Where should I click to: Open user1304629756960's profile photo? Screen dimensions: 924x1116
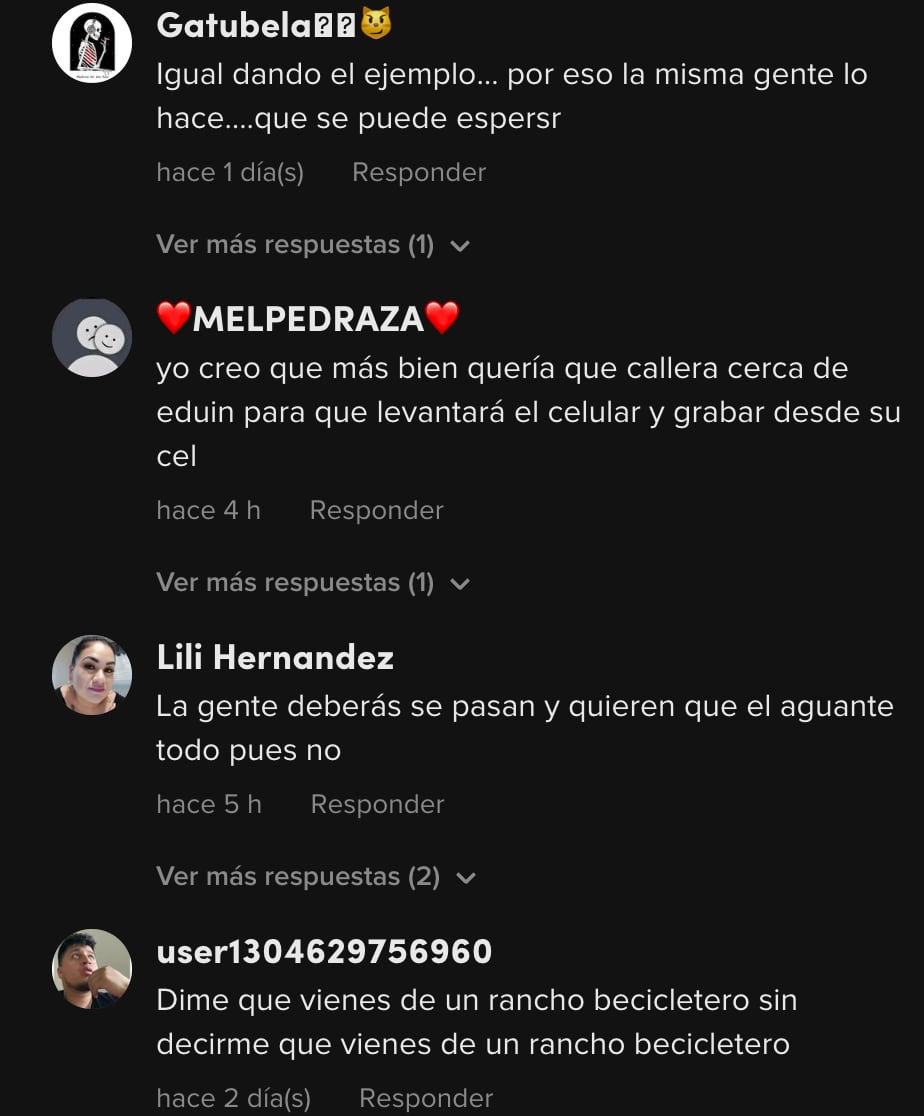[92, 969]
